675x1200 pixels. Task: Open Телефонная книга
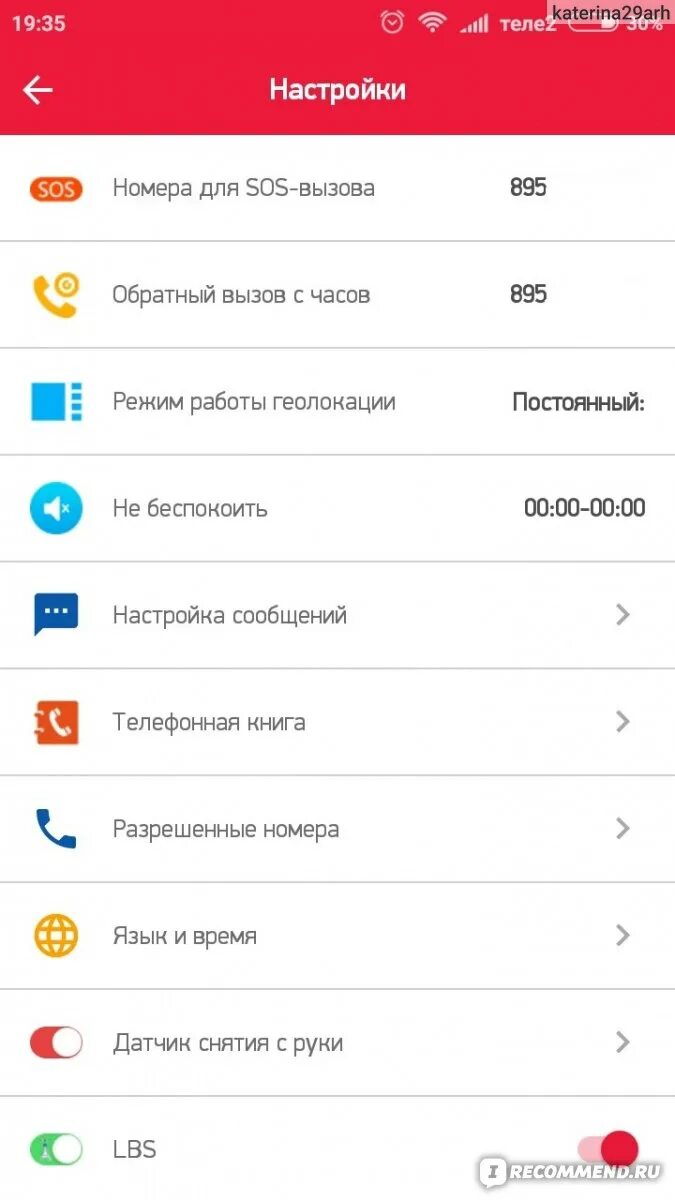coord(337,723)
